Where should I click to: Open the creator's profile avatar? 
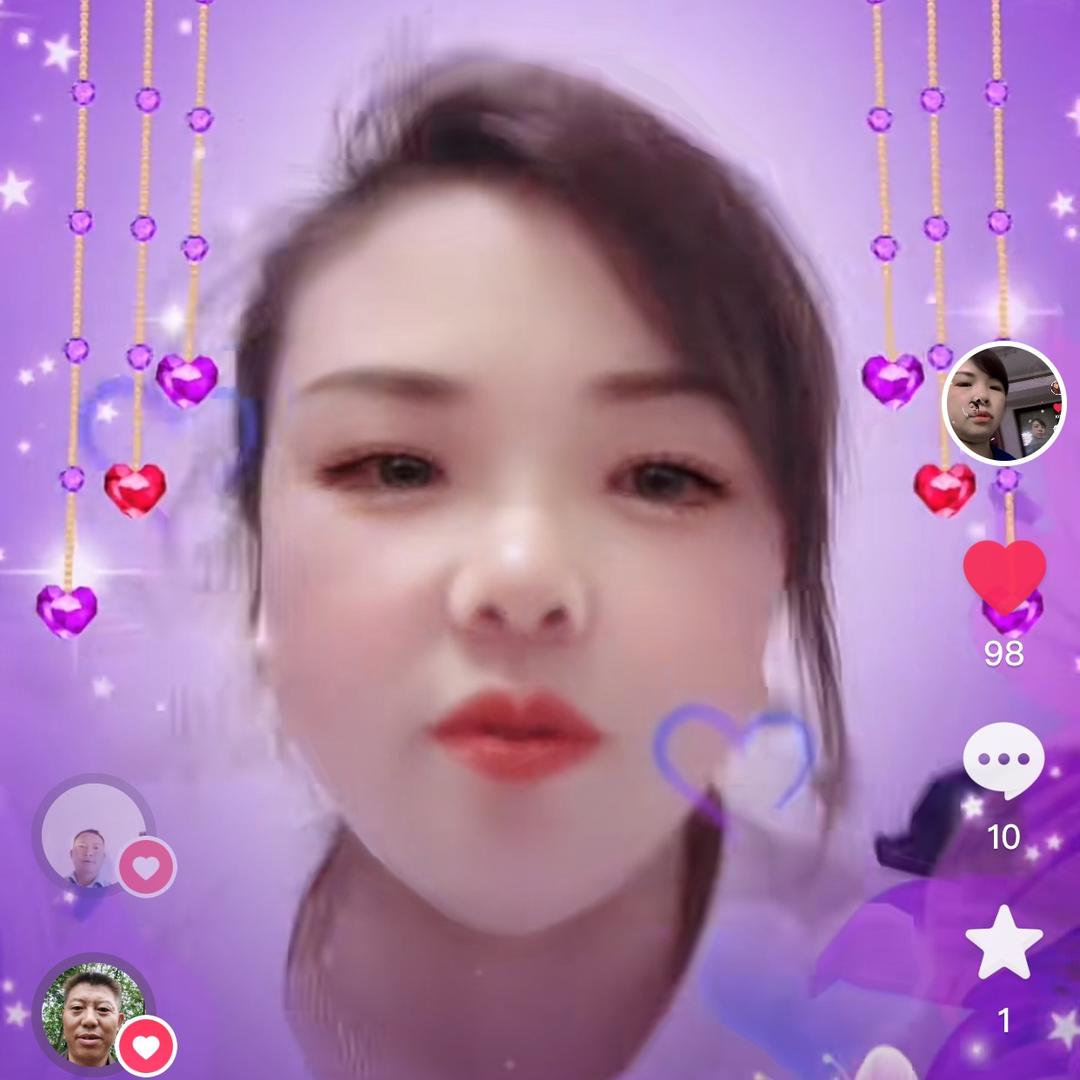(x=1004, y=404)
